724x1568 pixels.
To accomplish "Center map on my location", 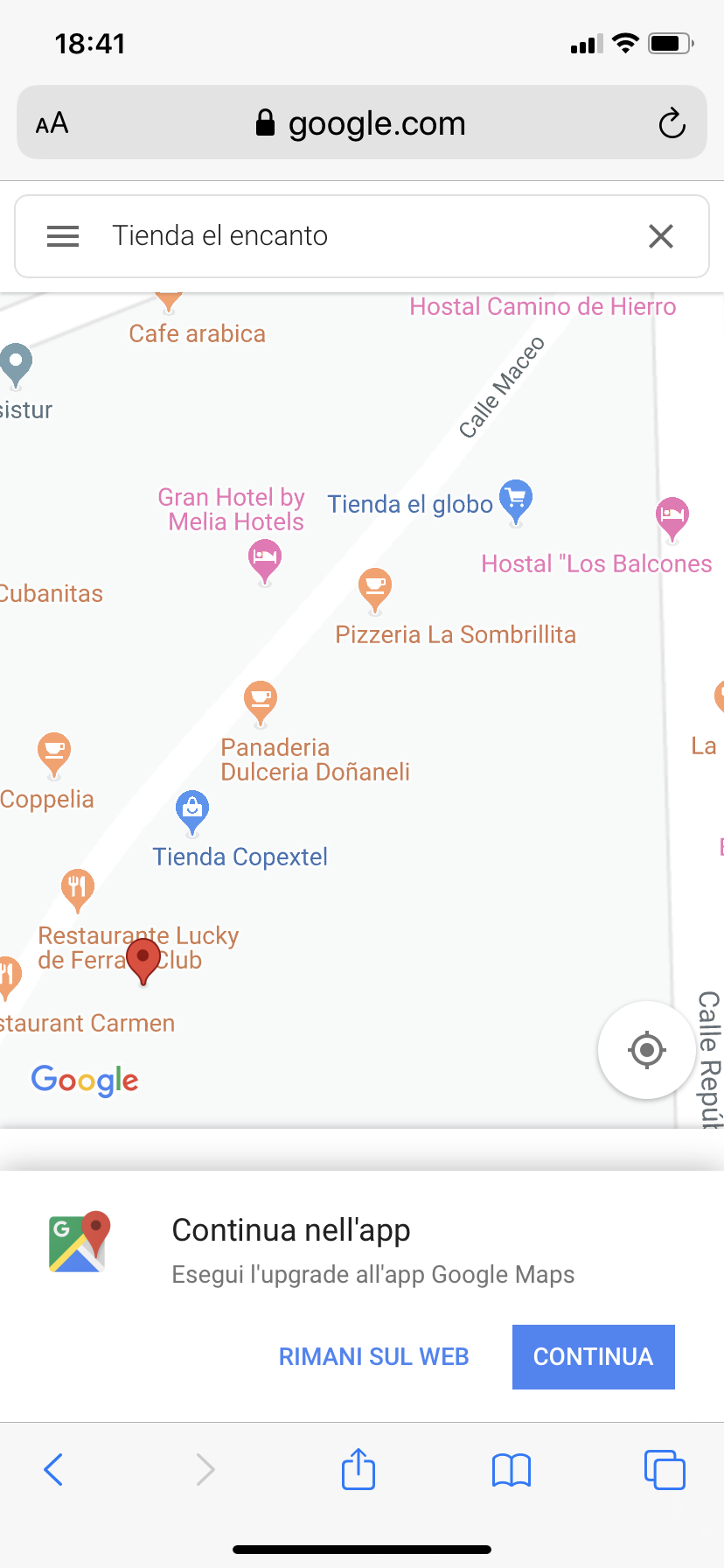I will pos(647,1049).
